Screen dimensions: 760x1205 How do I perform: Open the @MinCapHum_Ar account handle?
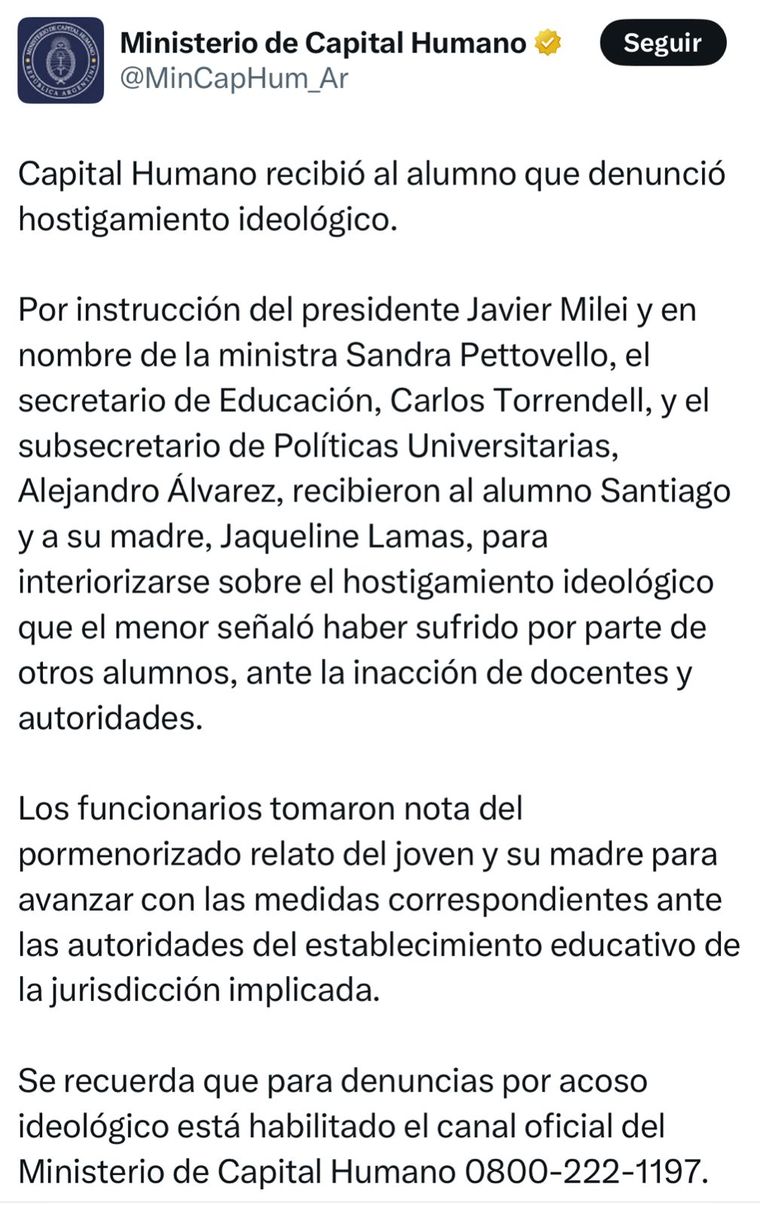pyautogui.click(x=234, y=79)
